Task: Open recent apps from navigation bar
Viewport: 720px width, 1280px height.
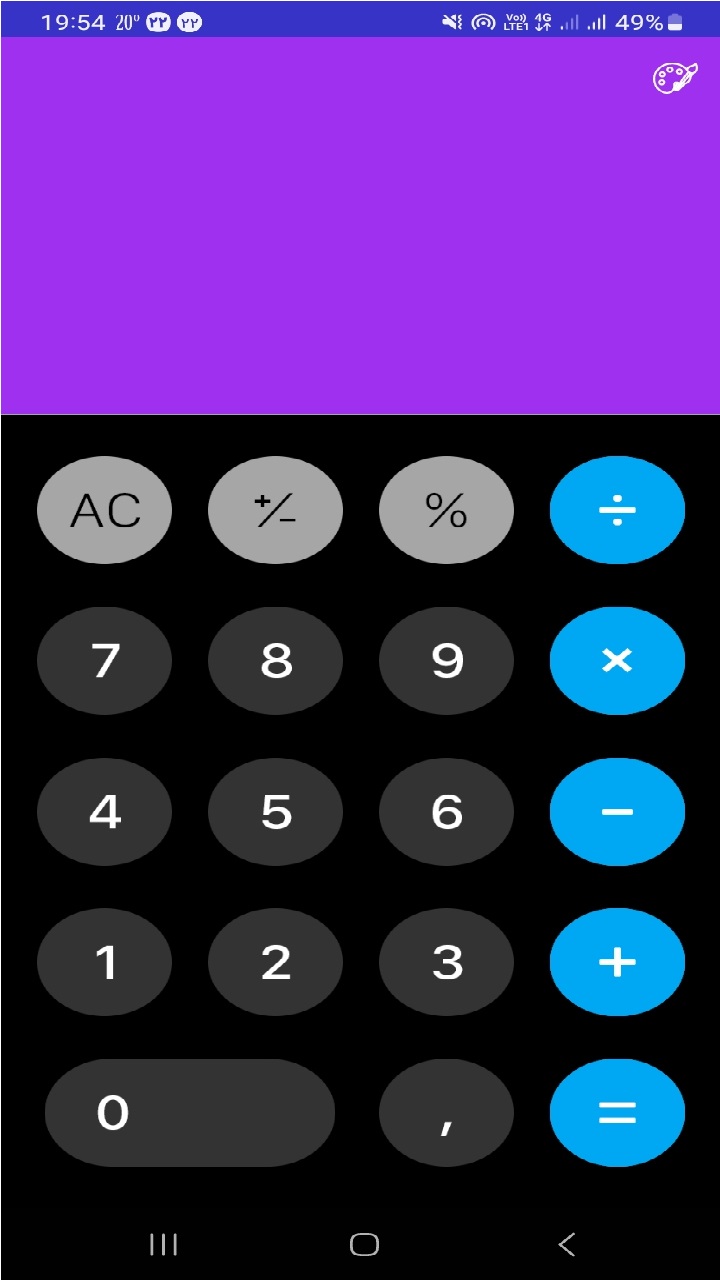Action: point(163,1244)
